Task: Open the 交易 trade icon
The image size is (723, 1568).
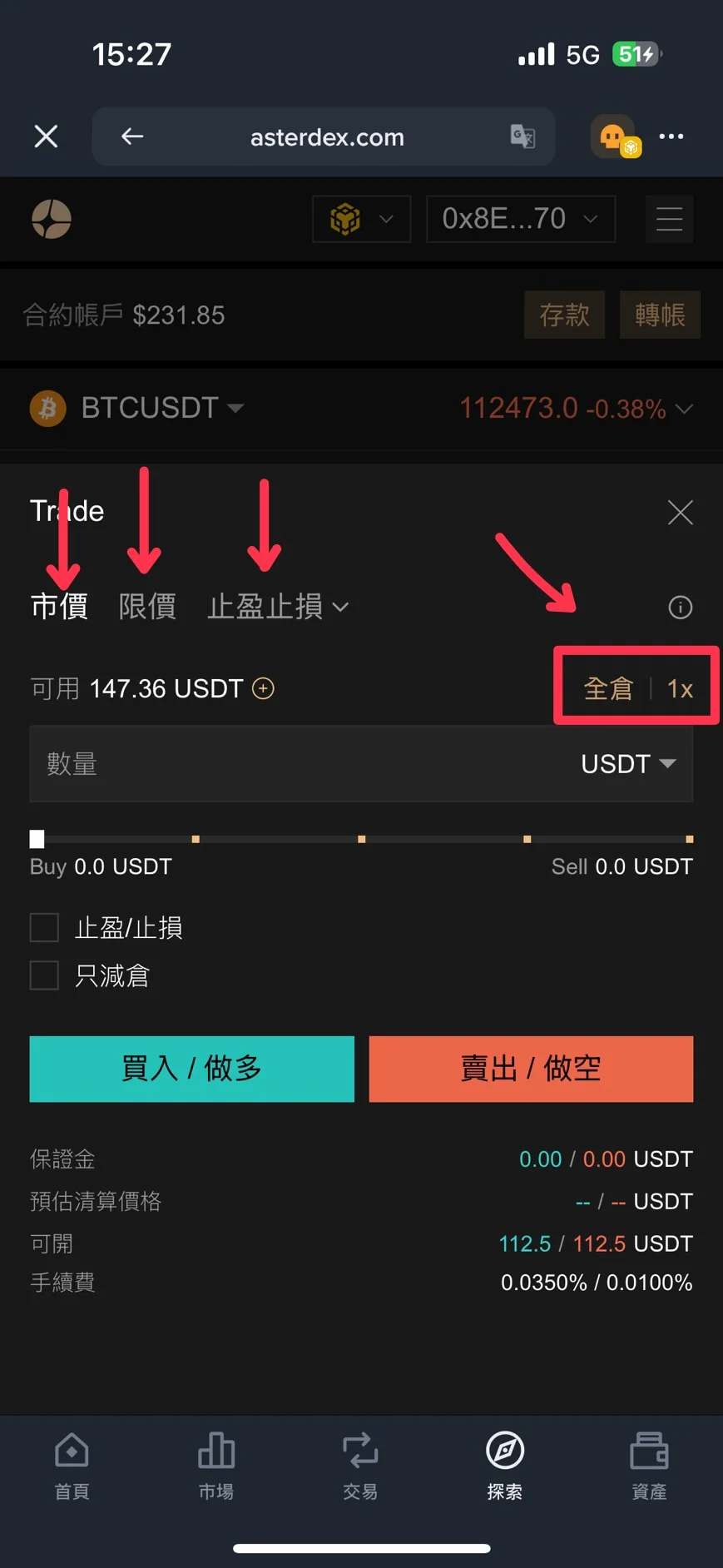Action: coord(360,1465)
